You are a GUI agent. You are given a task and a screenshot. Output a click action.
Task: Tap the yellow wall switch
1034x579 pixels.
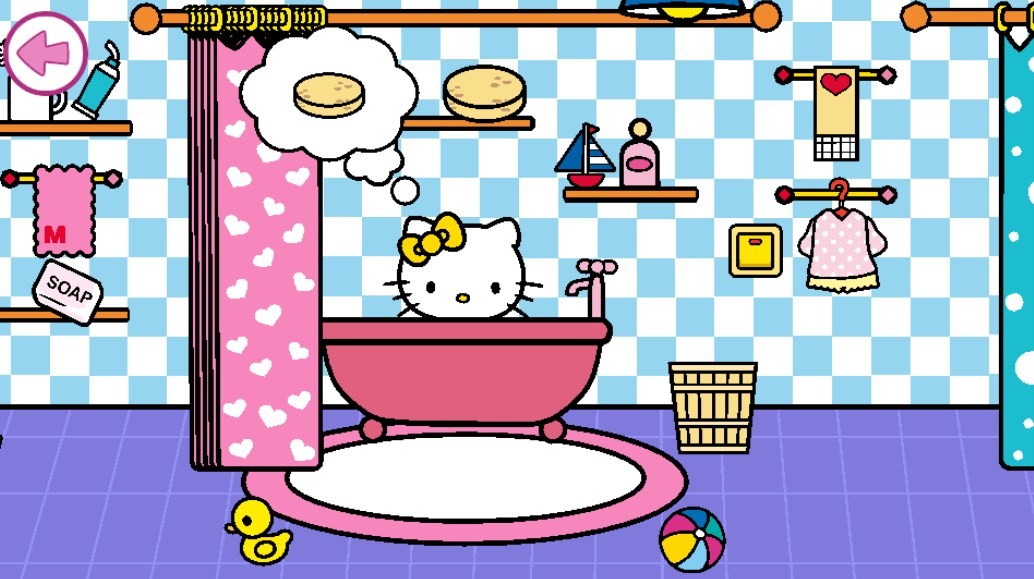click(755, 250)
